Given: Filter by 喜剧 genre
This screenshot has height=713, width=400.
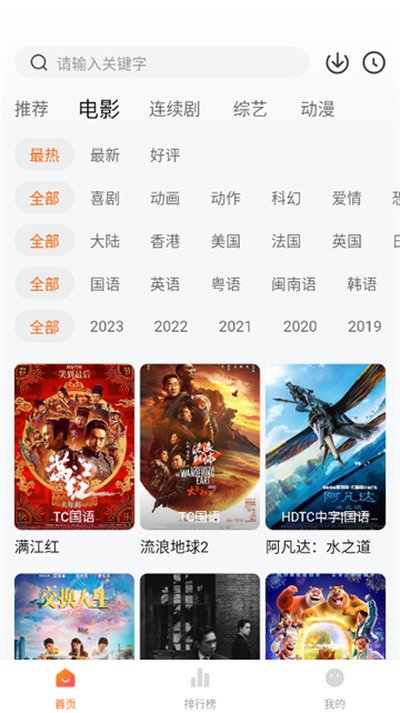Looking at the screenshot, I should click(x=105, y=198).
